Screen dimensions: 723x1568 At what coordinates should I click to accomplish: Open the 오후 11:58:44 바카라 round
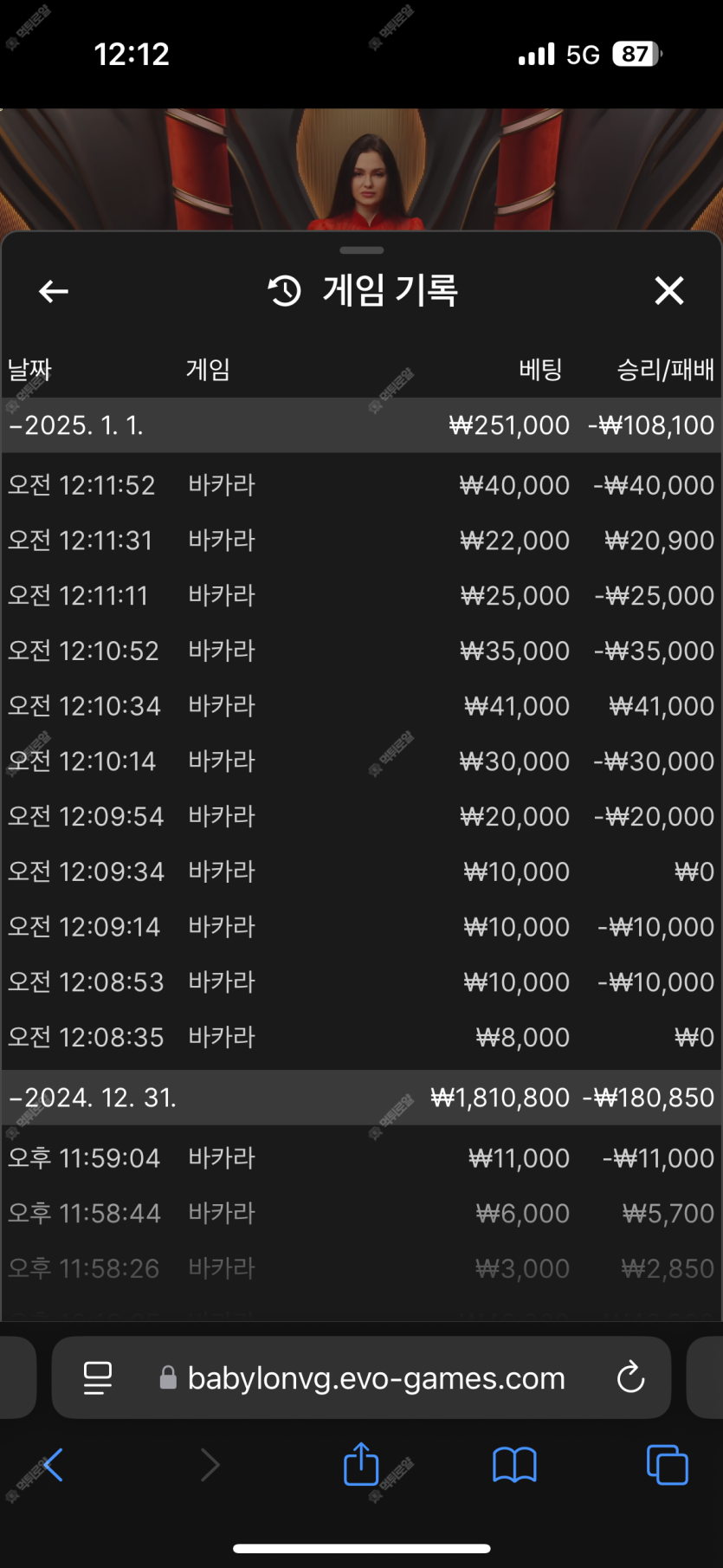point(362,1214)
